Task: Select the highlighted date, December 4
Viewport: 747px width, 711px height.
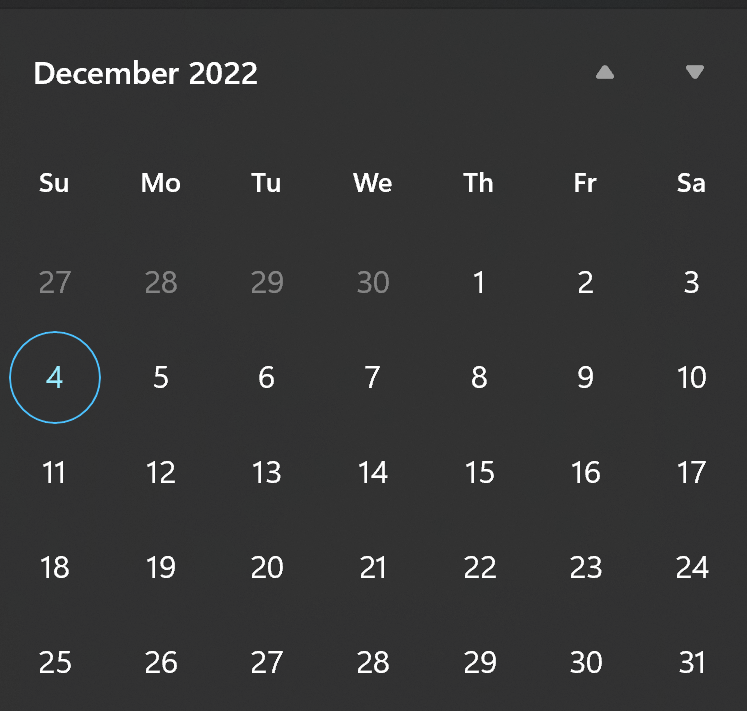Action: point(55,377)
